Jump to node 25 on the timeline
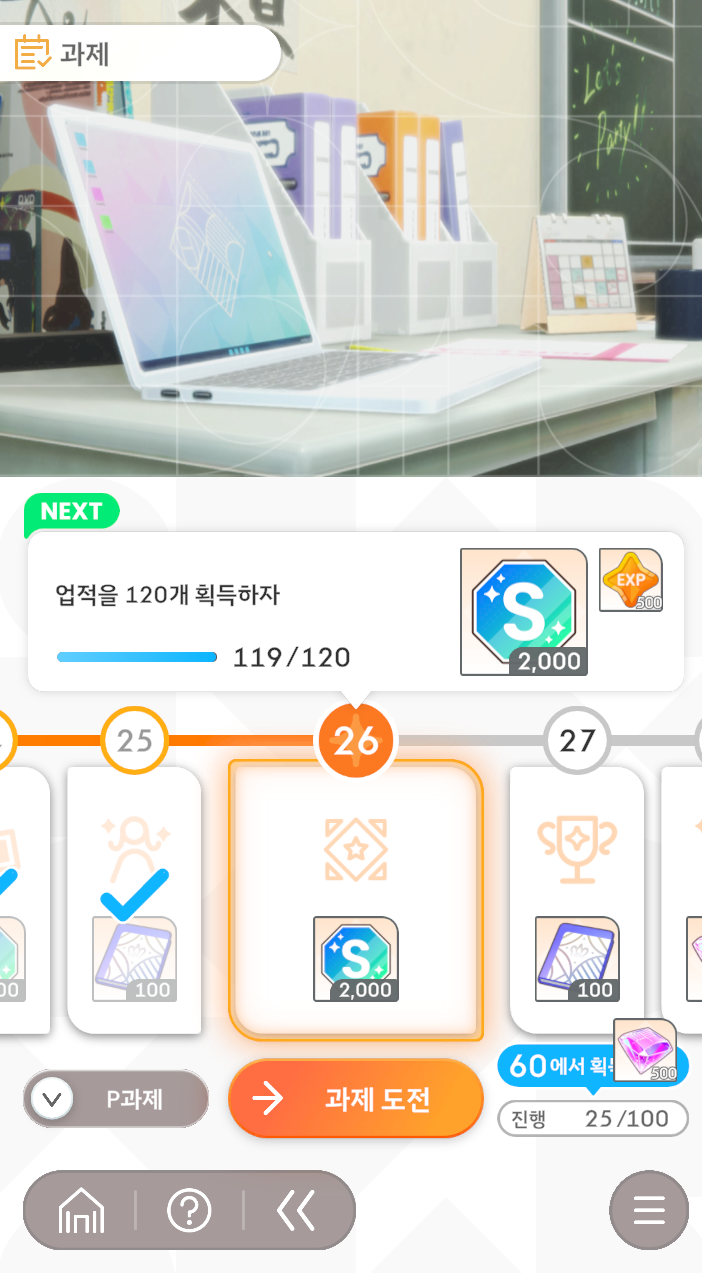Viewport: 702px width, 1273px height. (134, 741)
